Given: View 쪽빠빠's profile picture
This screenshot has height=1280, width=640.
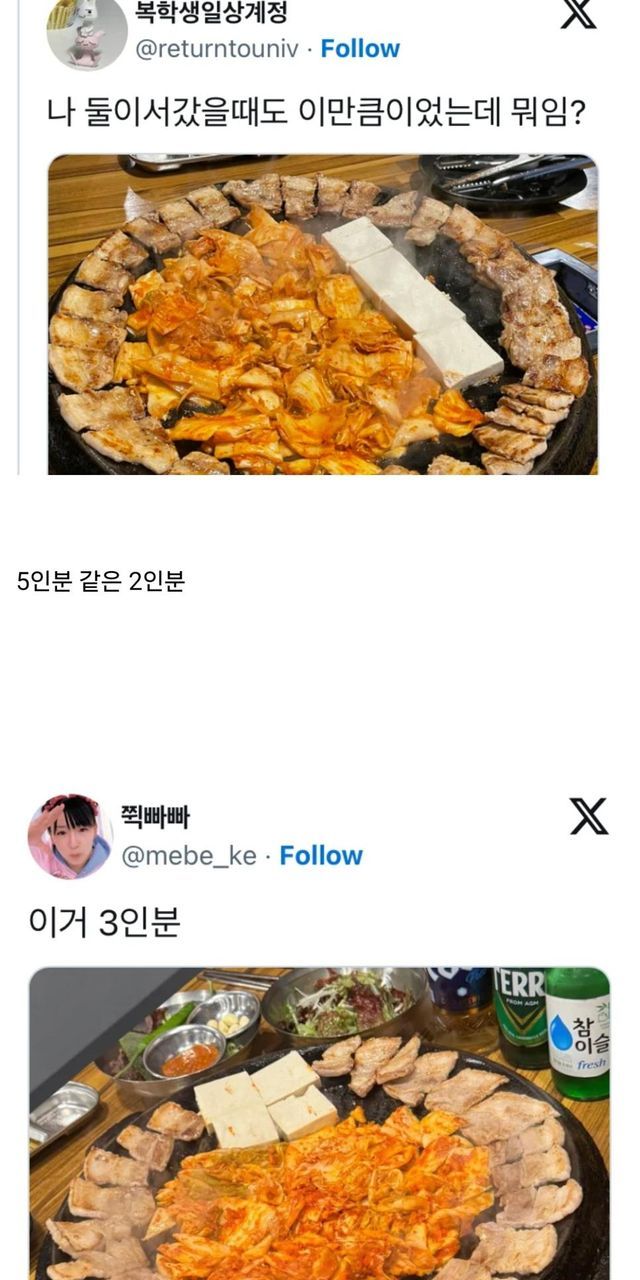Looking at the screenshot, I should click(70, 836).
